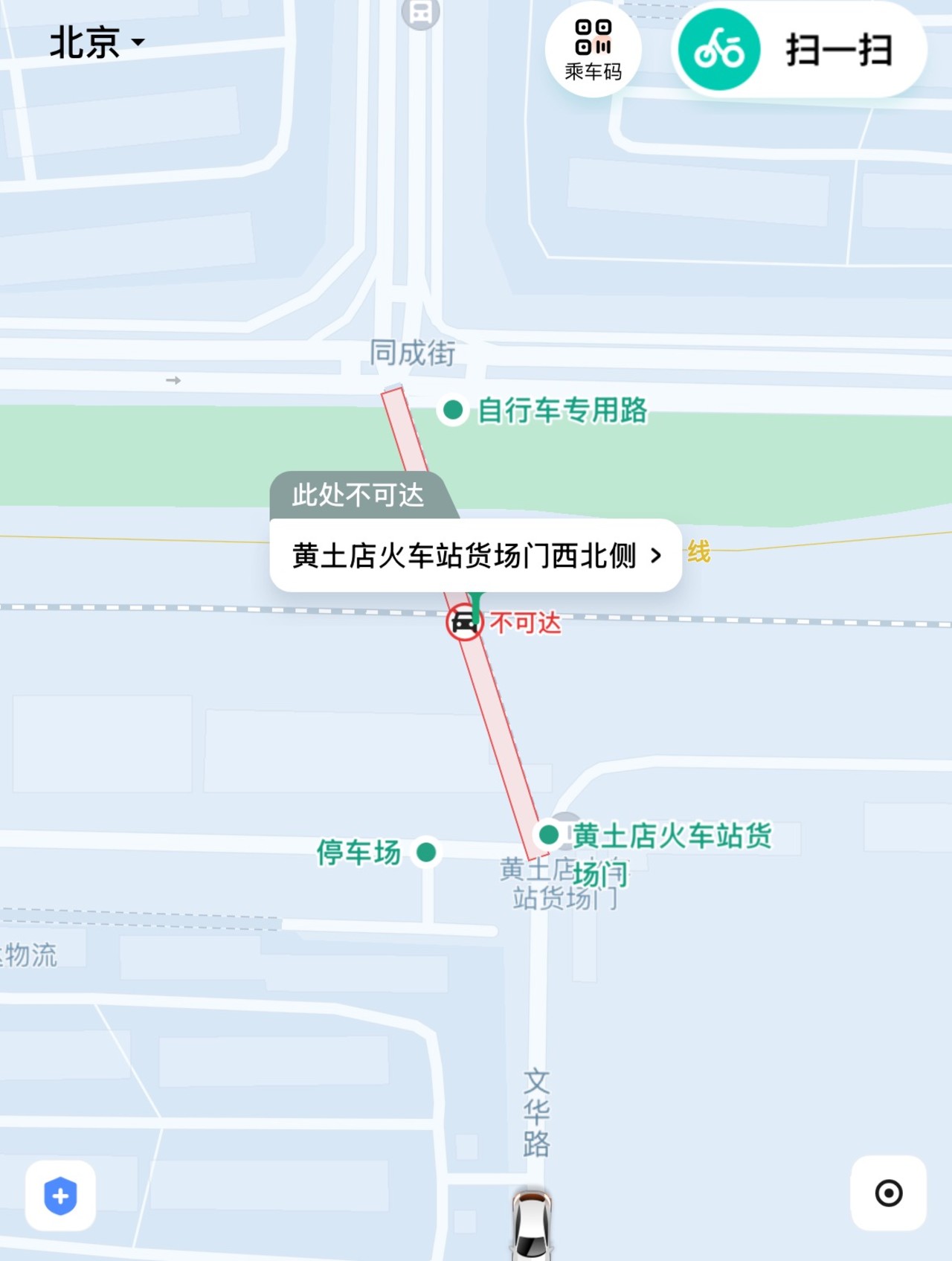The width and height of the screenshot is (952, 1261).
Task: Recenter the map on my location
Action: 888,1193
